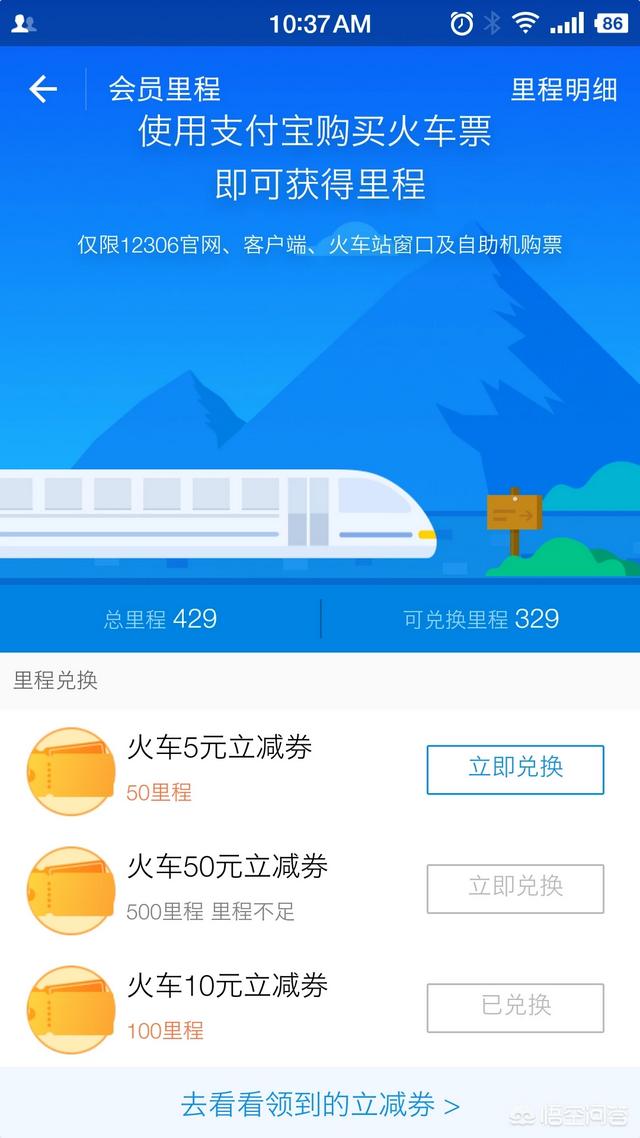
Task: Tap 已兑换 button for 火车10元立减券
Action: tap(515, 1007)
